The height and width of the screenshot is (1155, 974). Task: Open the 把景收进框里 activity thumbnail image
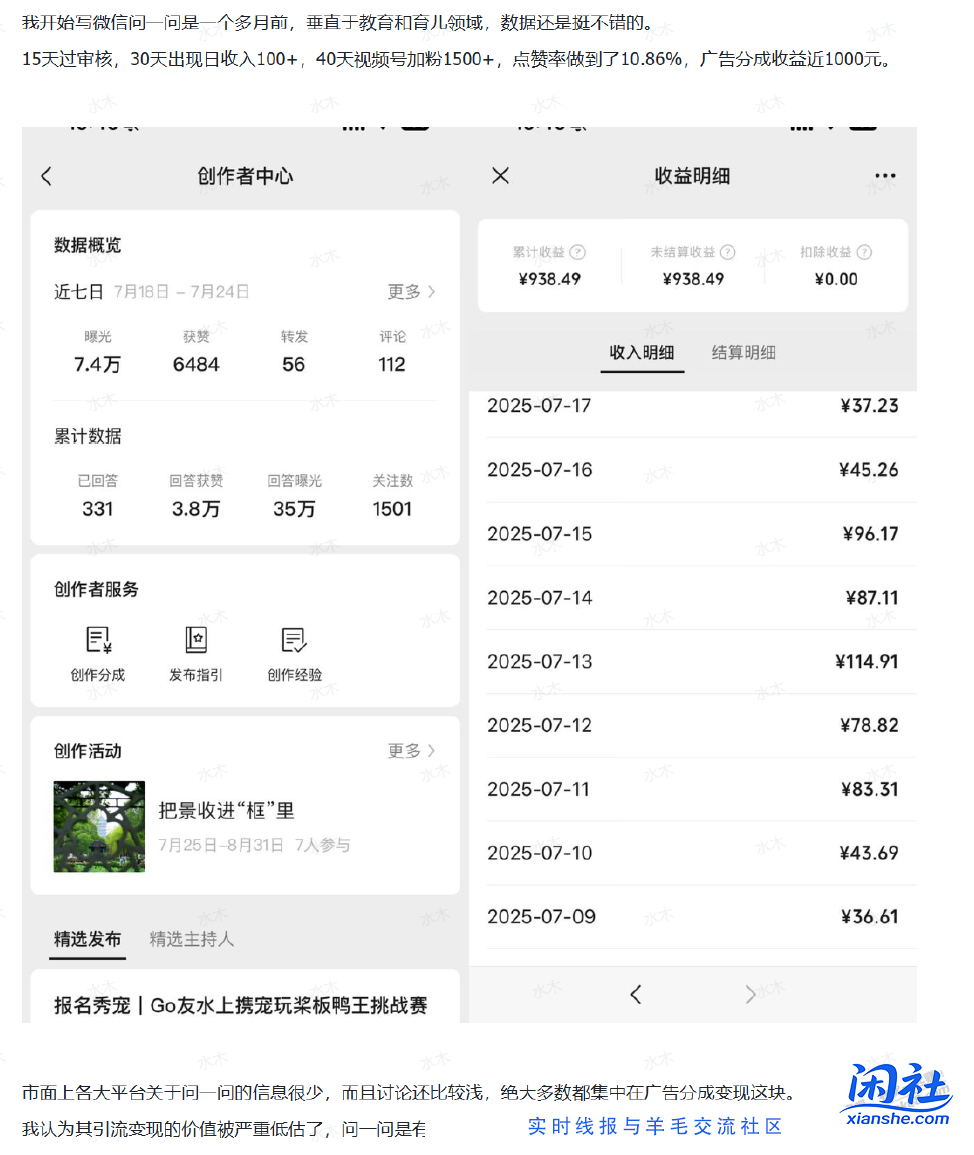98,827
